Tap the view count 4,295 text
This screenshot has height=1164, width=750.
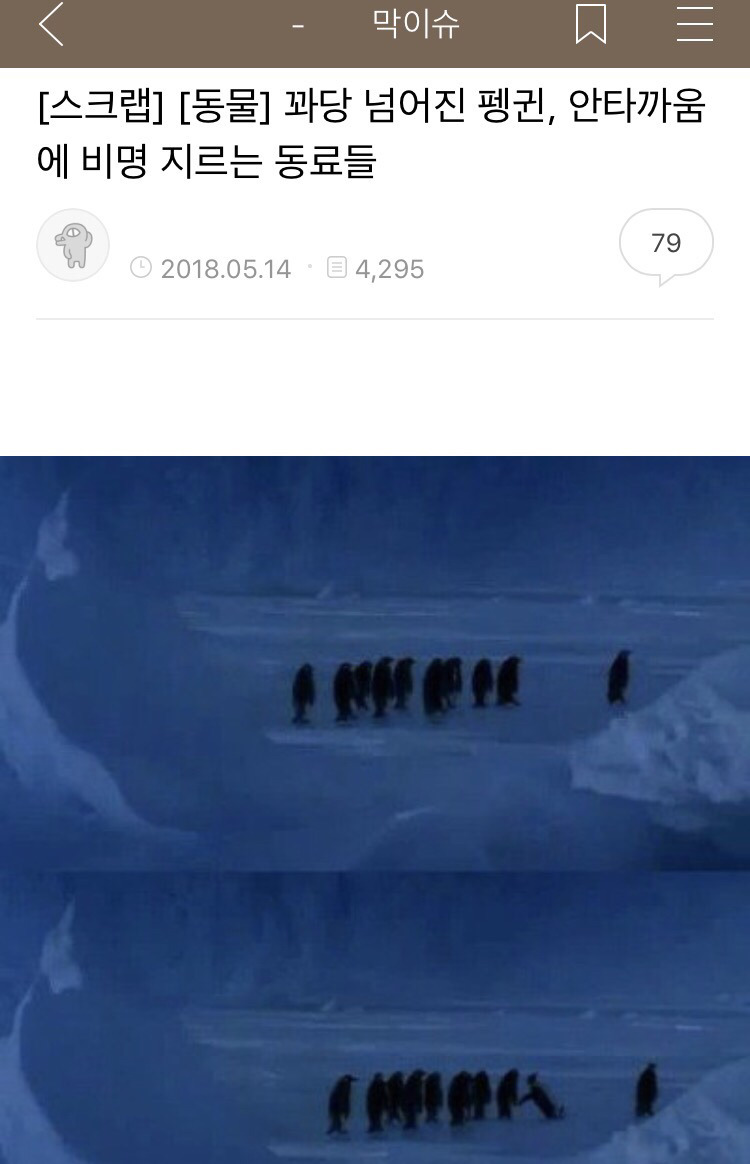tap(390, 269)
